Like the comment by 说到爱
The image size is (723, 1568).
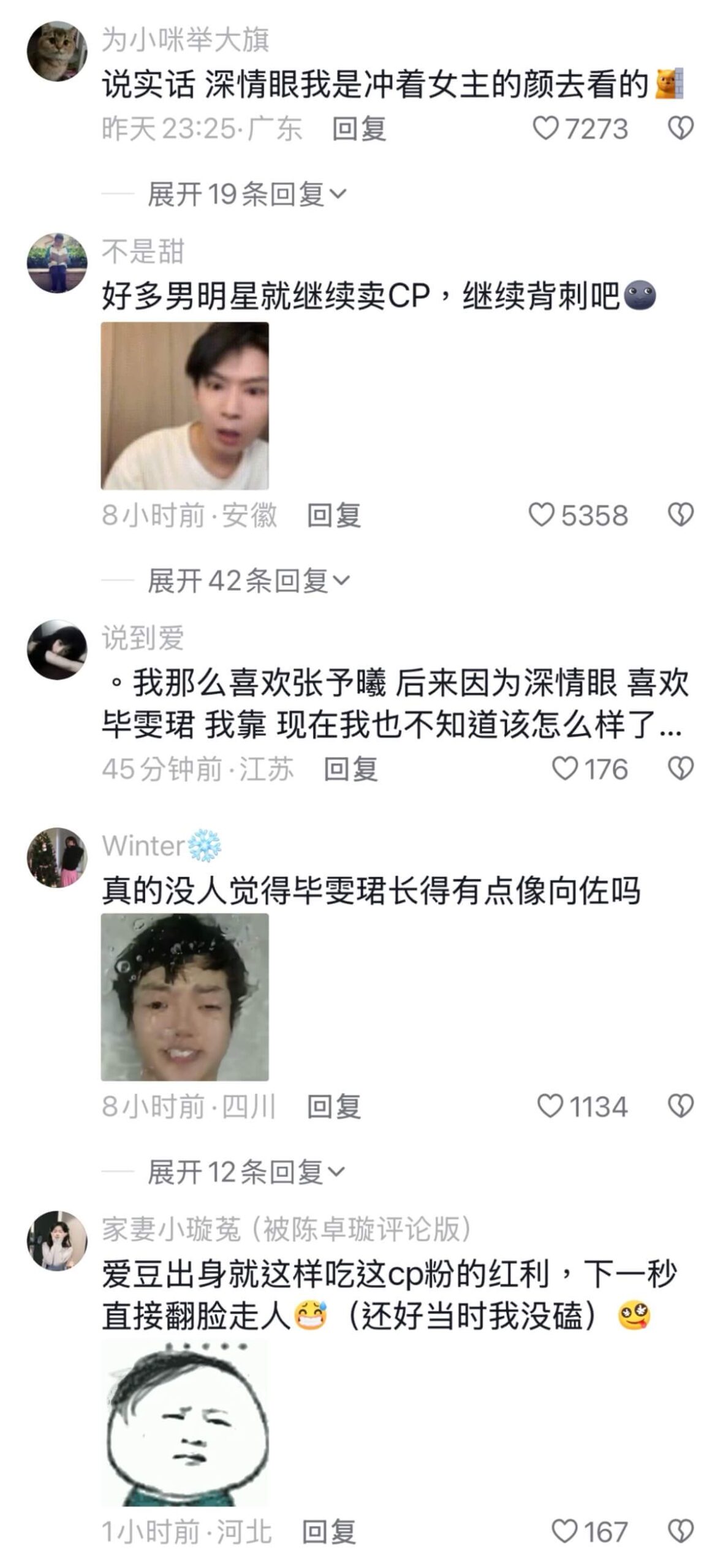pyautogui.click(x=564, y=769)
